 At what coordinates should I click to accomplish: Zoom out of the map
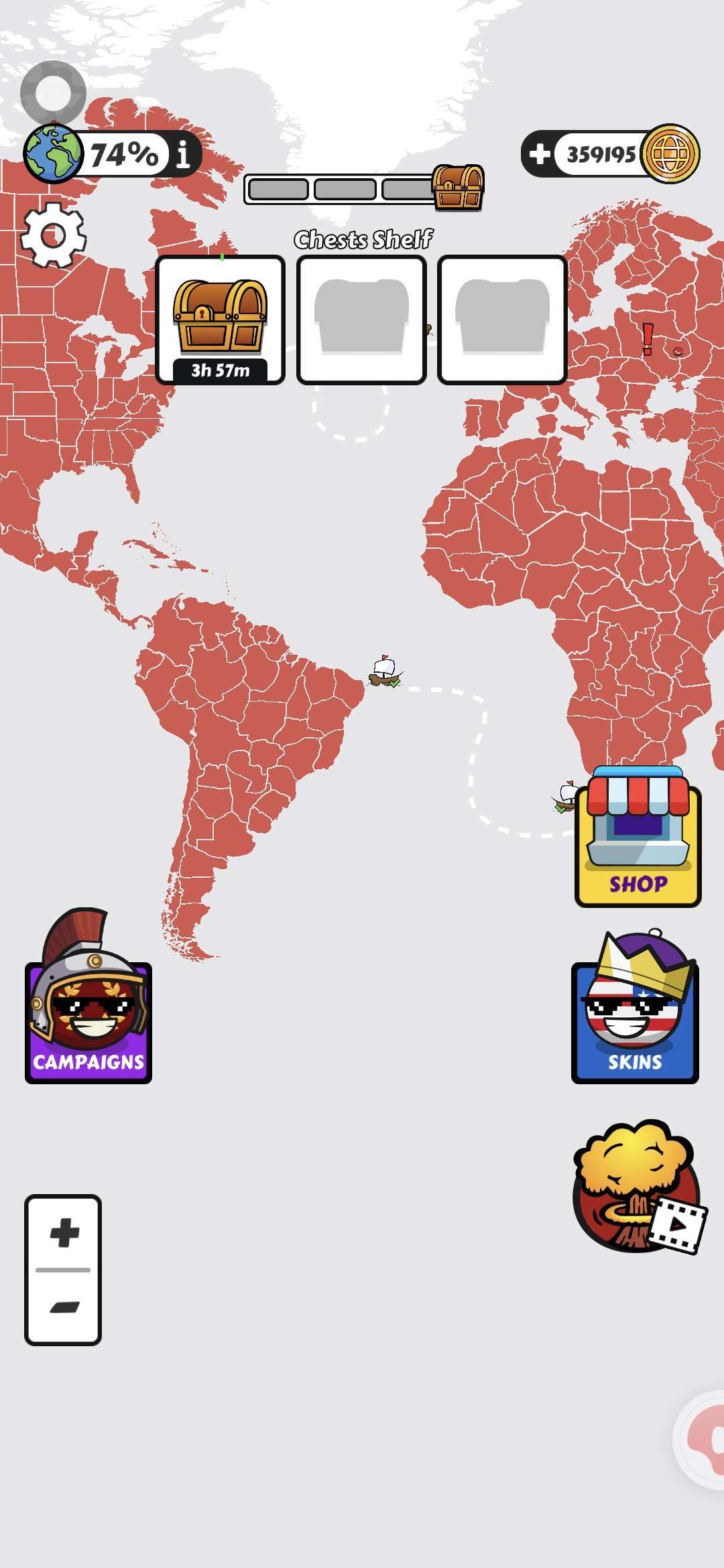click(x=64, y=1307)
